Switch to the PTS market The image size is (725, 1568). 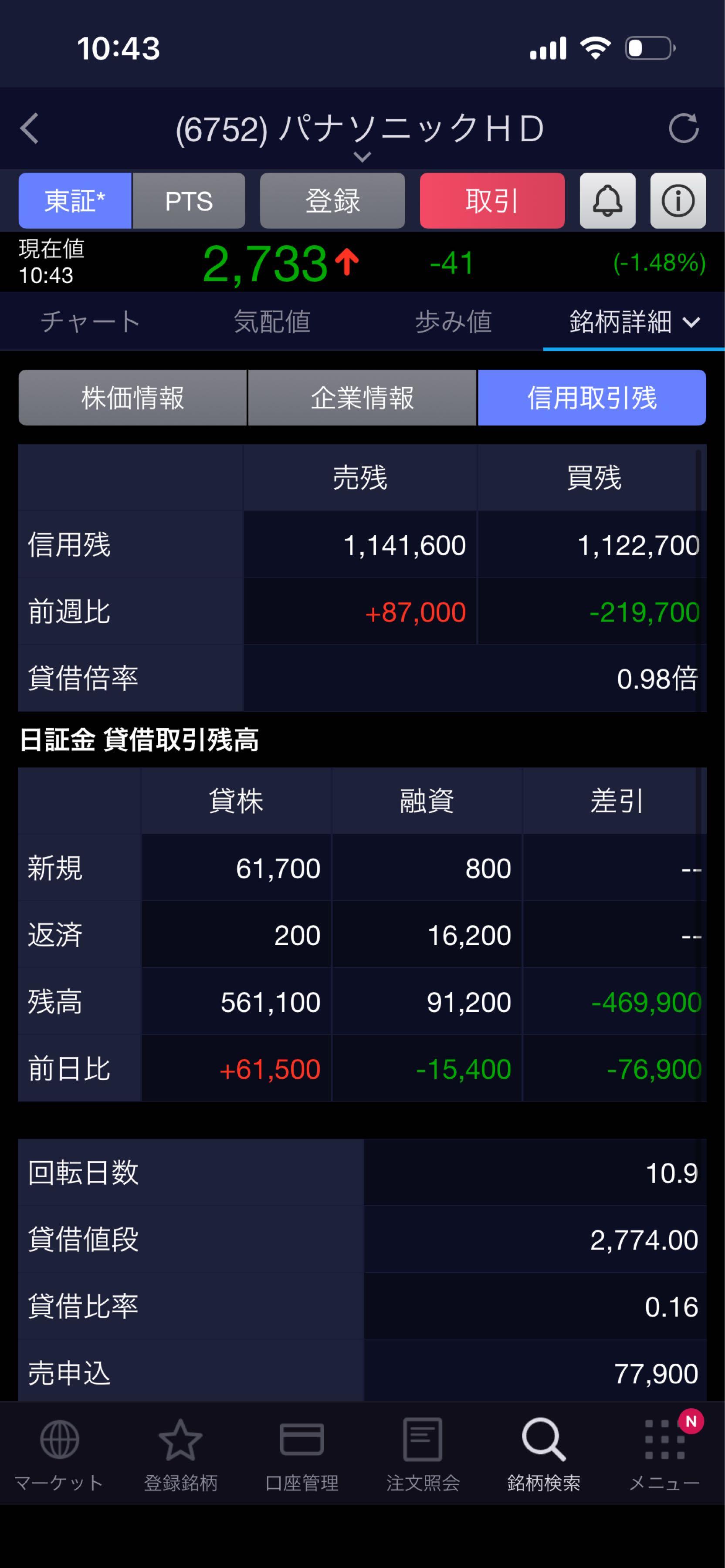(189, 201)
